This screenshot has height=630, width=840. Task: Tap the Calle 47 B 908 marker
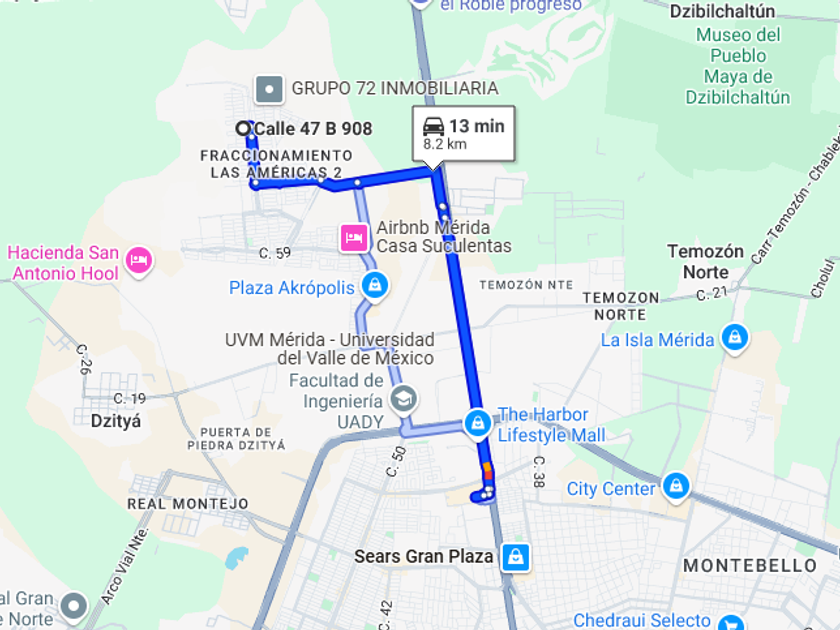tap(242, 128)
